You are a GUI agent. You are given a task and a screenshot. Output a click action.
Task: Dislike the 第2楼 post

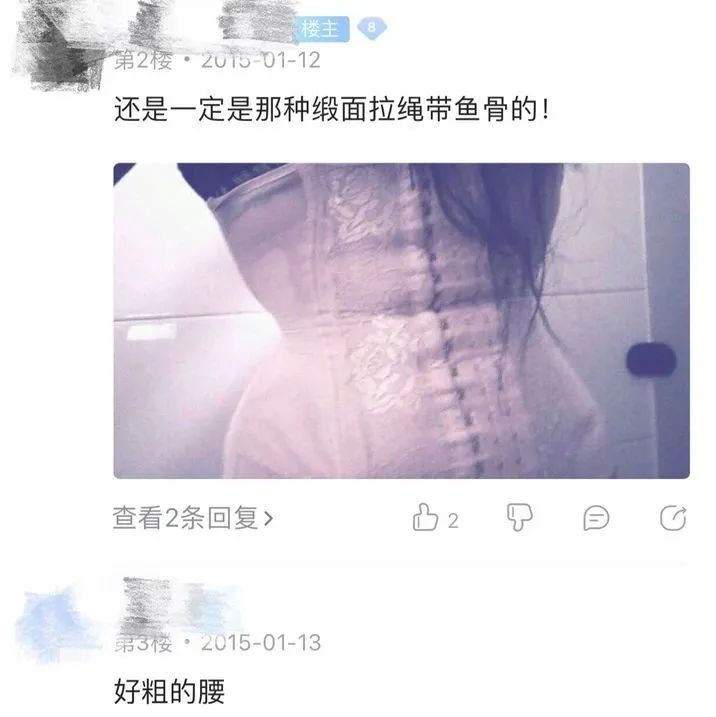(520, 517)
